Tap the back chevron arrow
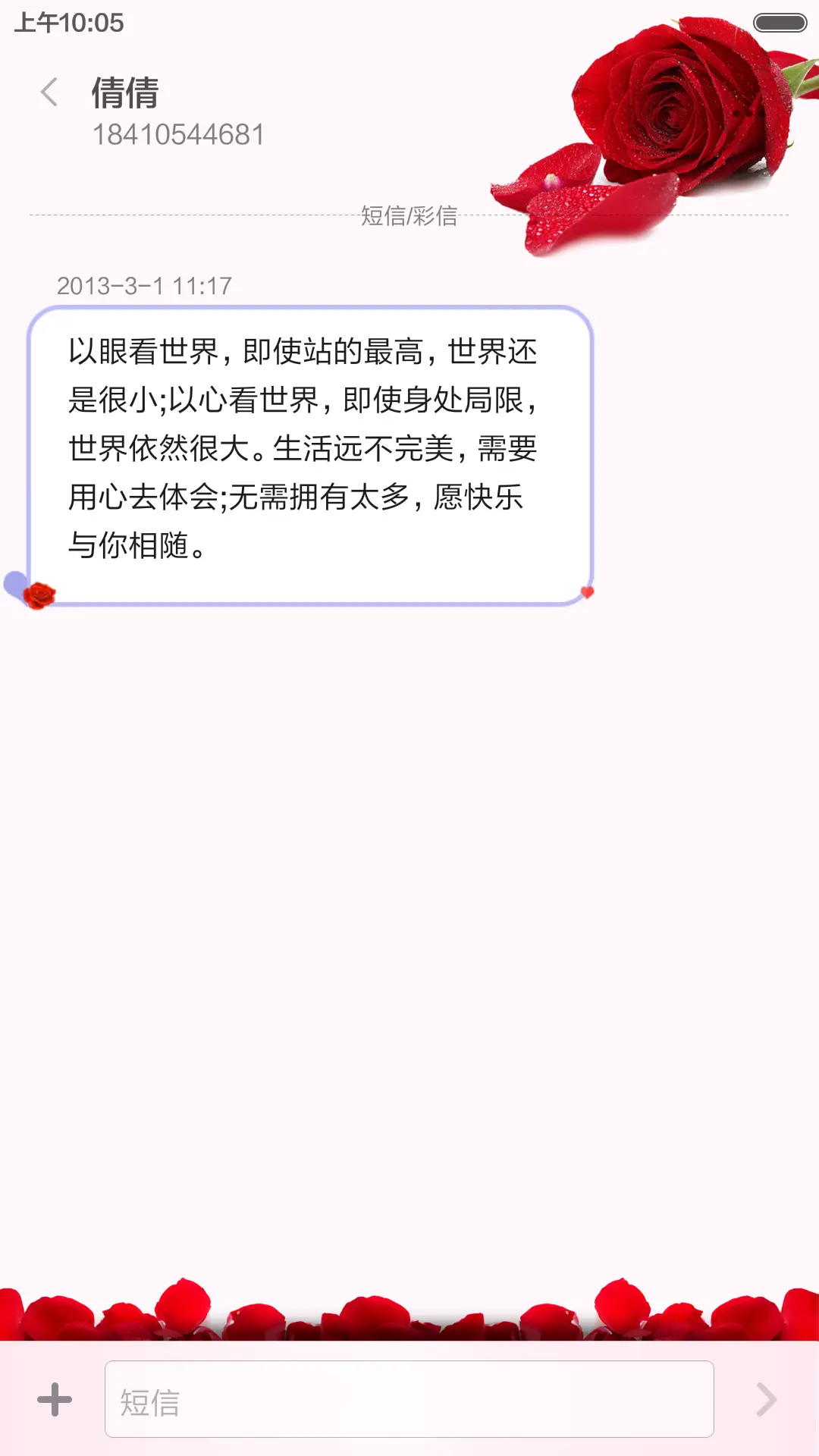 click(x=50, y=92)
